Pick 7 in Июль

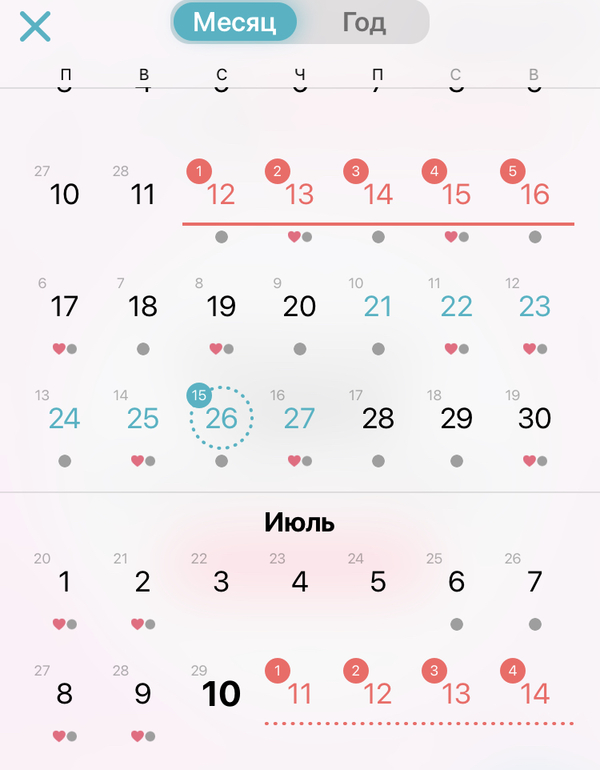[535, 582]
